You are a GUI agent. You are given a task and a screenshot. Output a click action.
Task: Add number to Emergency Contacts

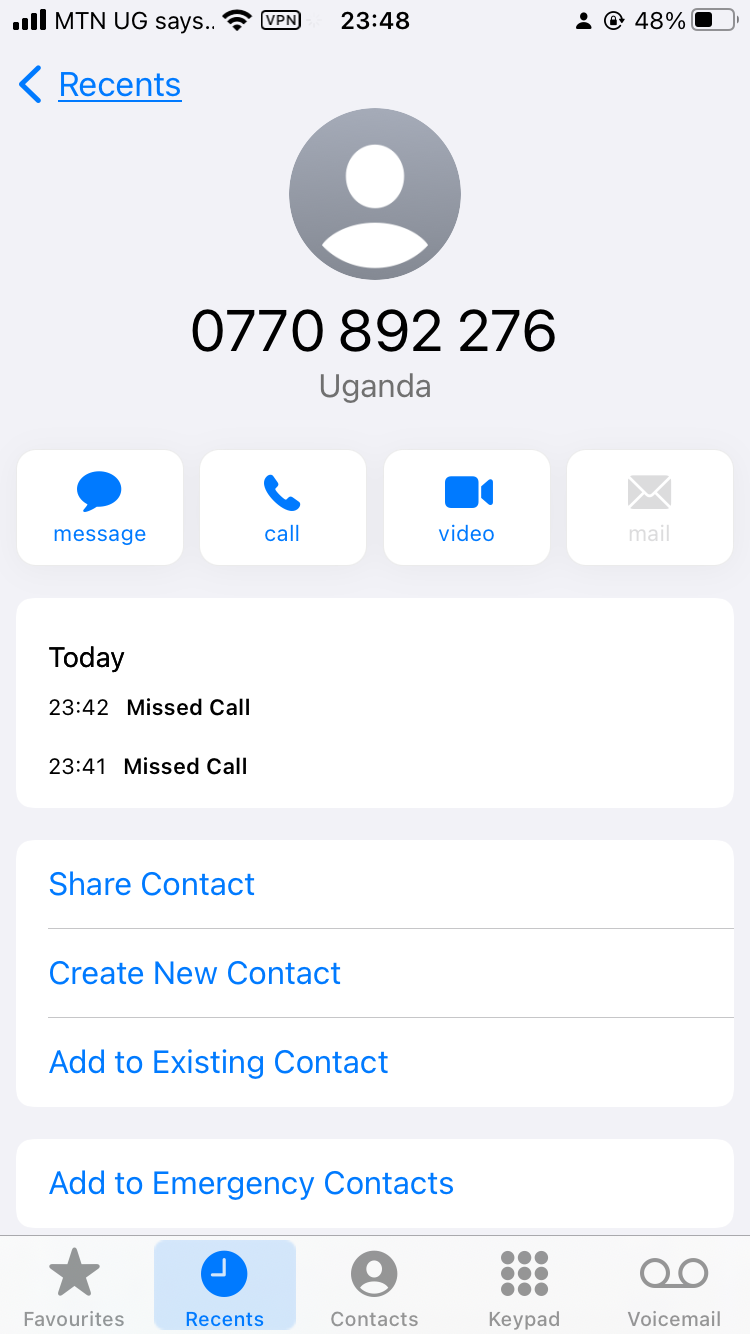tap(375, 1183)
